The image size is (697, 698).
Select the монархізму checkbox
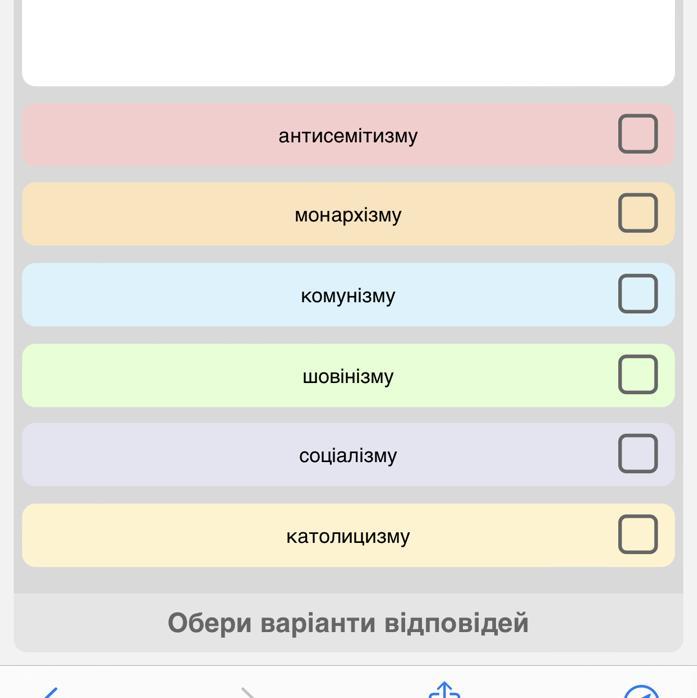click(x=637, y=213)
